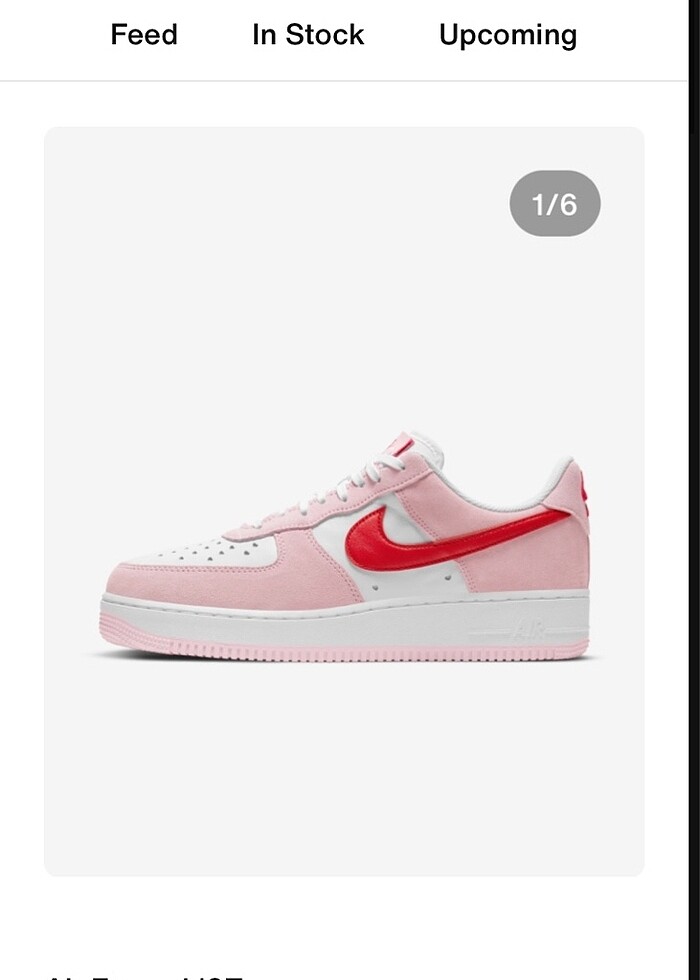Switch to the Feed tab

144,35
